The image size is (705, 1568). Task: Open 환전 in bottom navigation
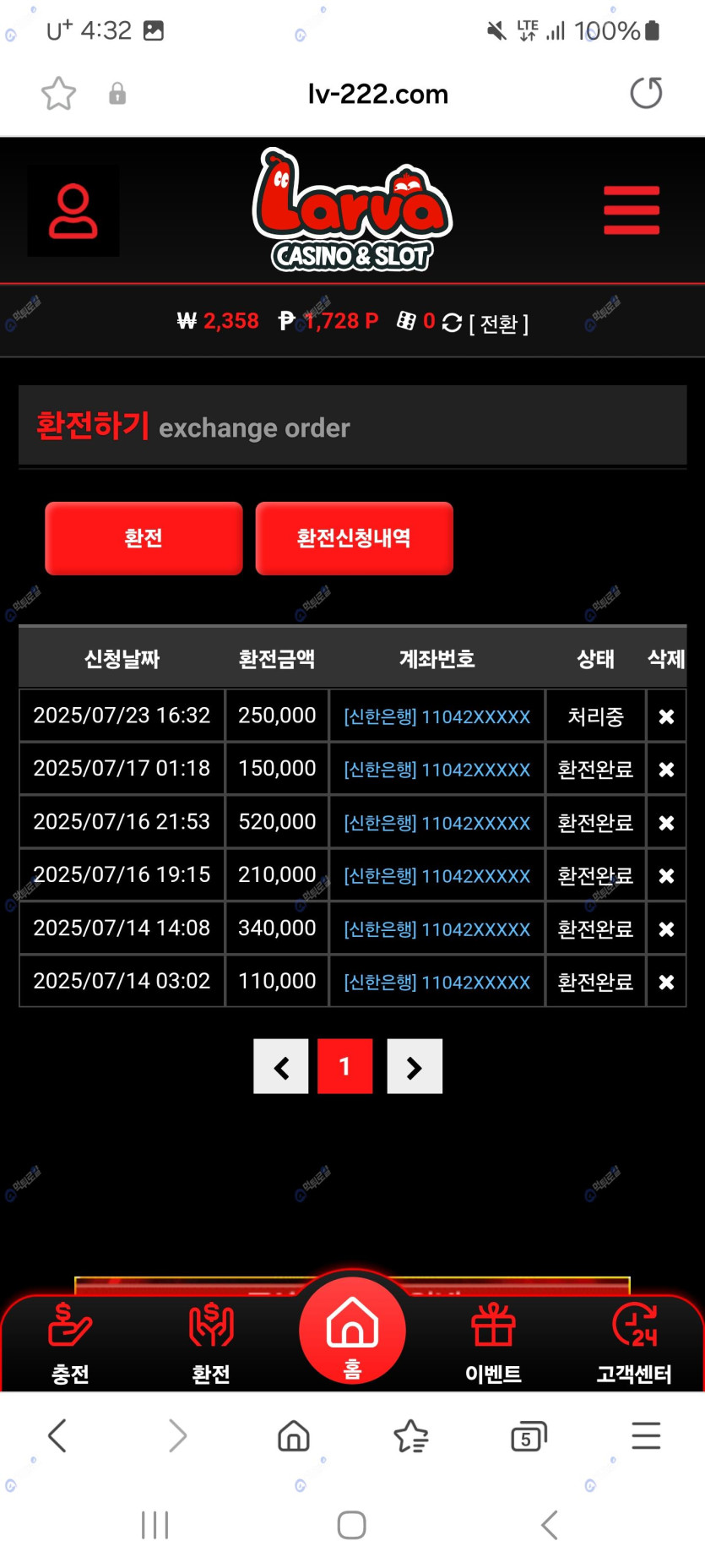tap(211, 1343)
